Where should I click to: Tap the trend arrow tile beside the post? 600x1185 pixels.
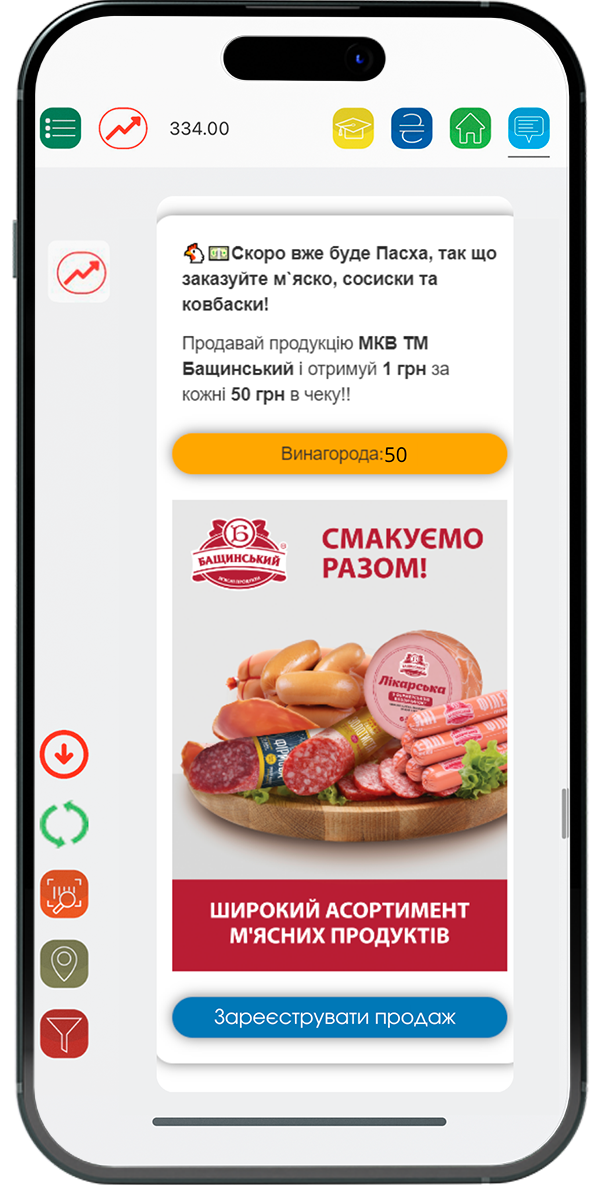(x=79, y=271)
